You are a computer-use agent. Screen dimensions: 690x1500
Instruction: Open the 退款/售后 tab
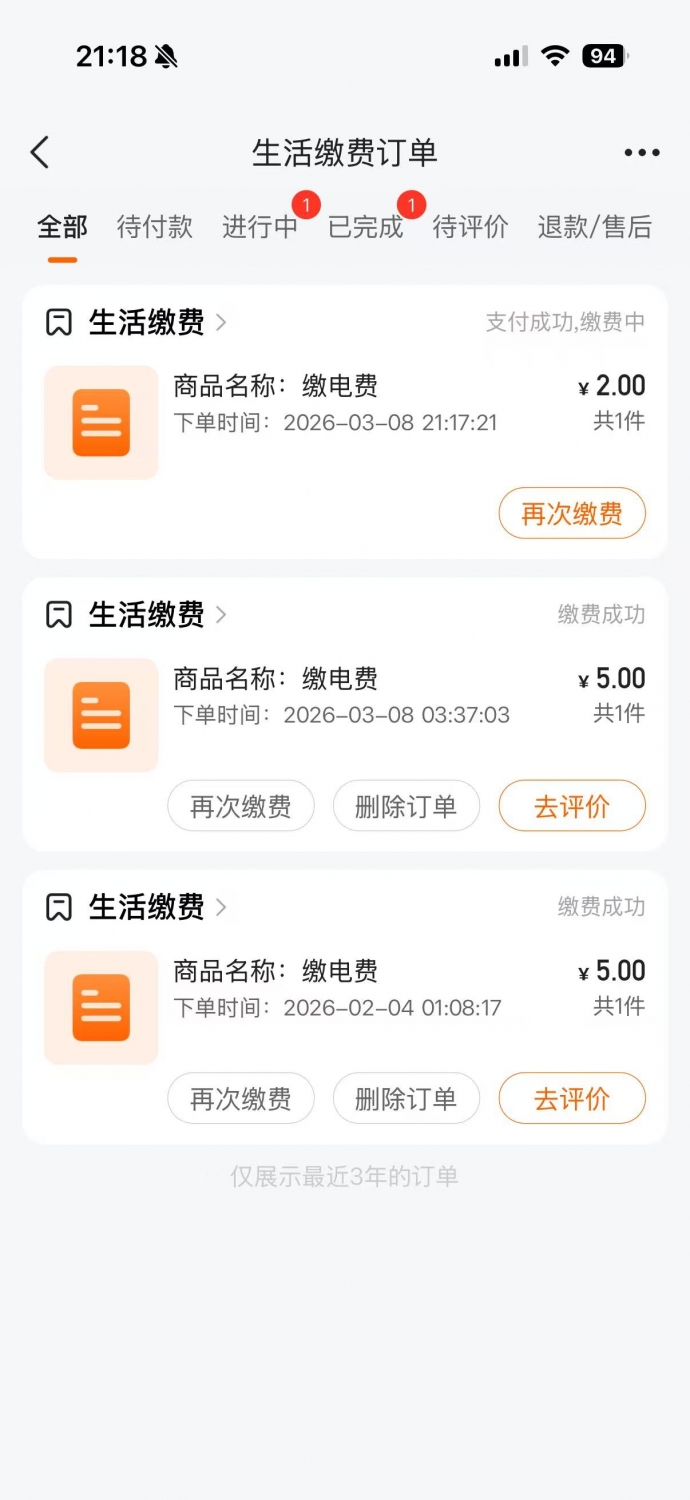point(594,227)
